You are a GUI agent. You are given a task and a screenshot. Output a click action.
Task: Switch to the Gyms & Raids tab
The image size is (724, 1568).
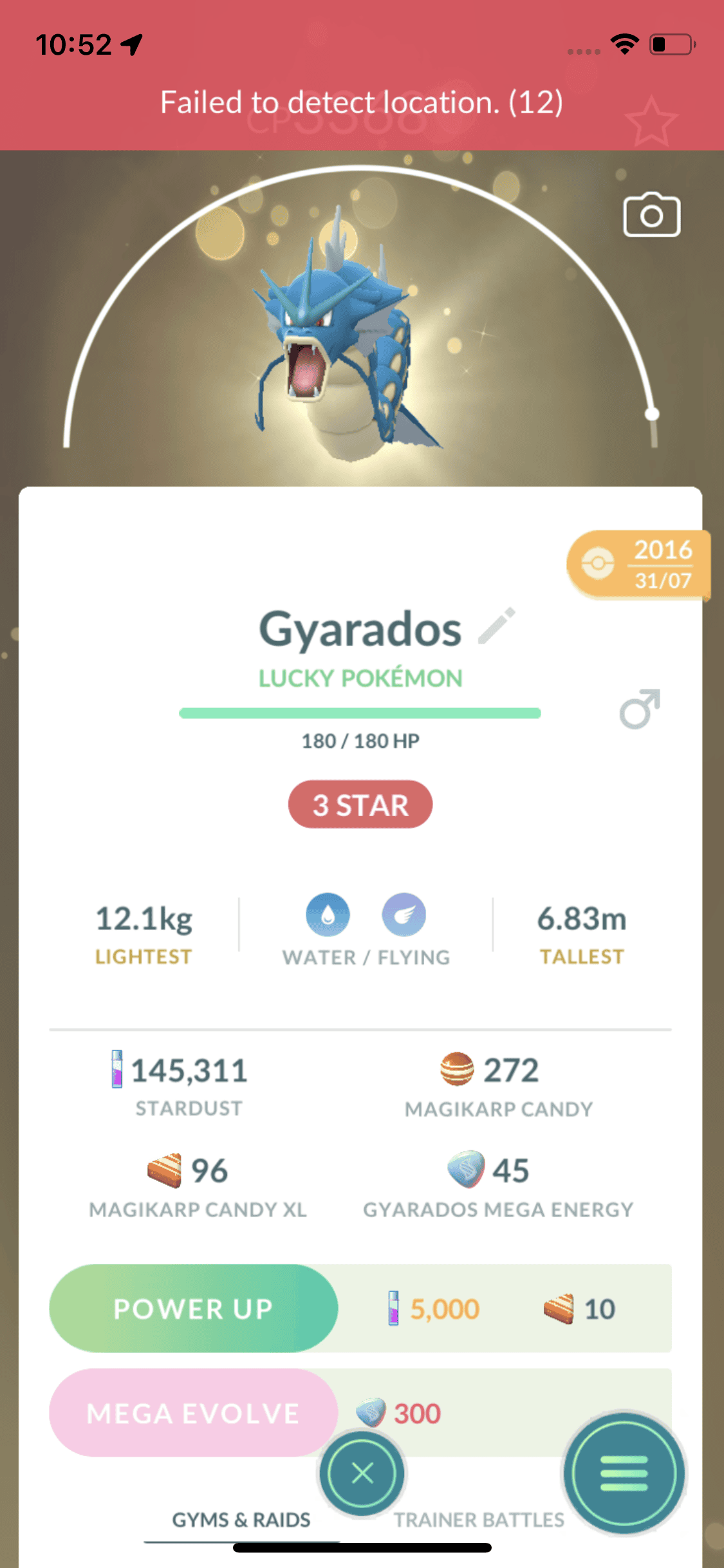coord(241,1520)
